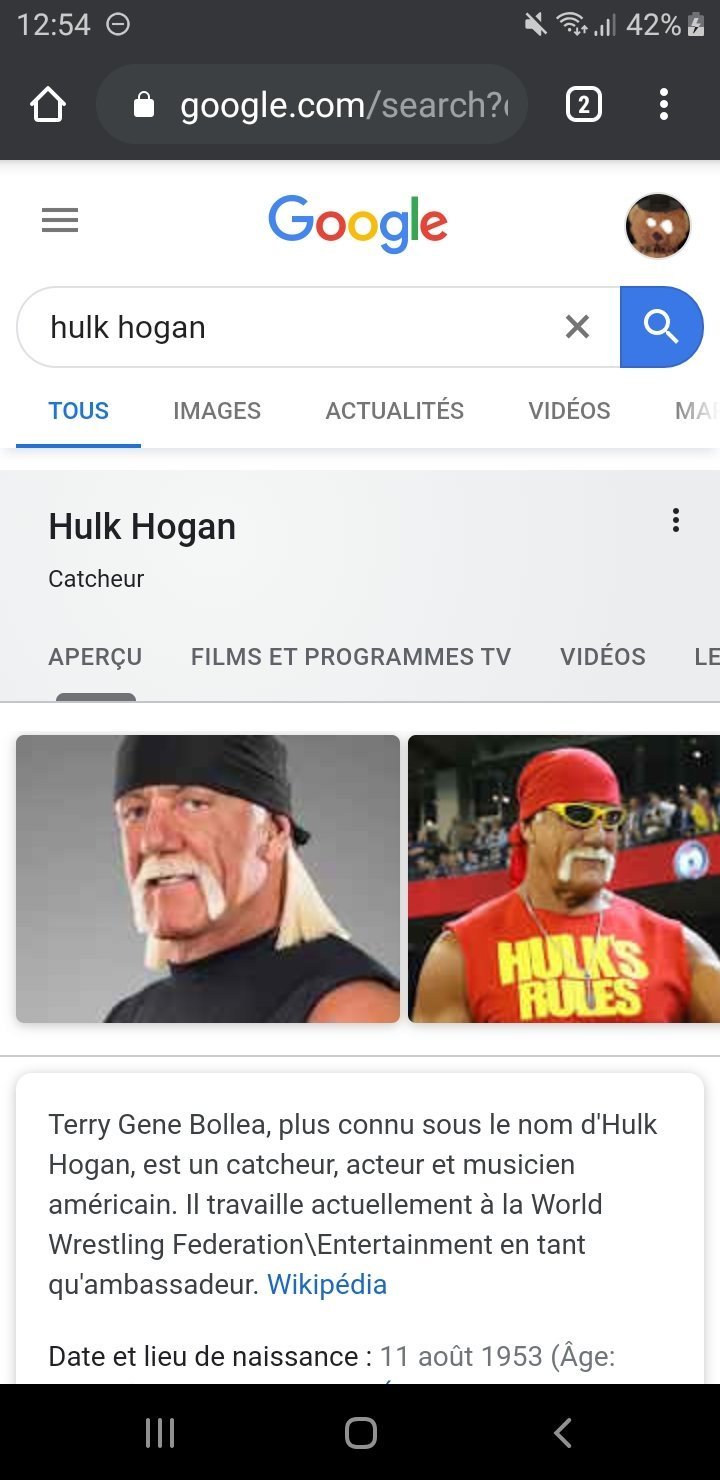Select the knowledge panel Vidéos tab
The width and height of the screenshot is (720, 1480).
(x=602, y=657)
